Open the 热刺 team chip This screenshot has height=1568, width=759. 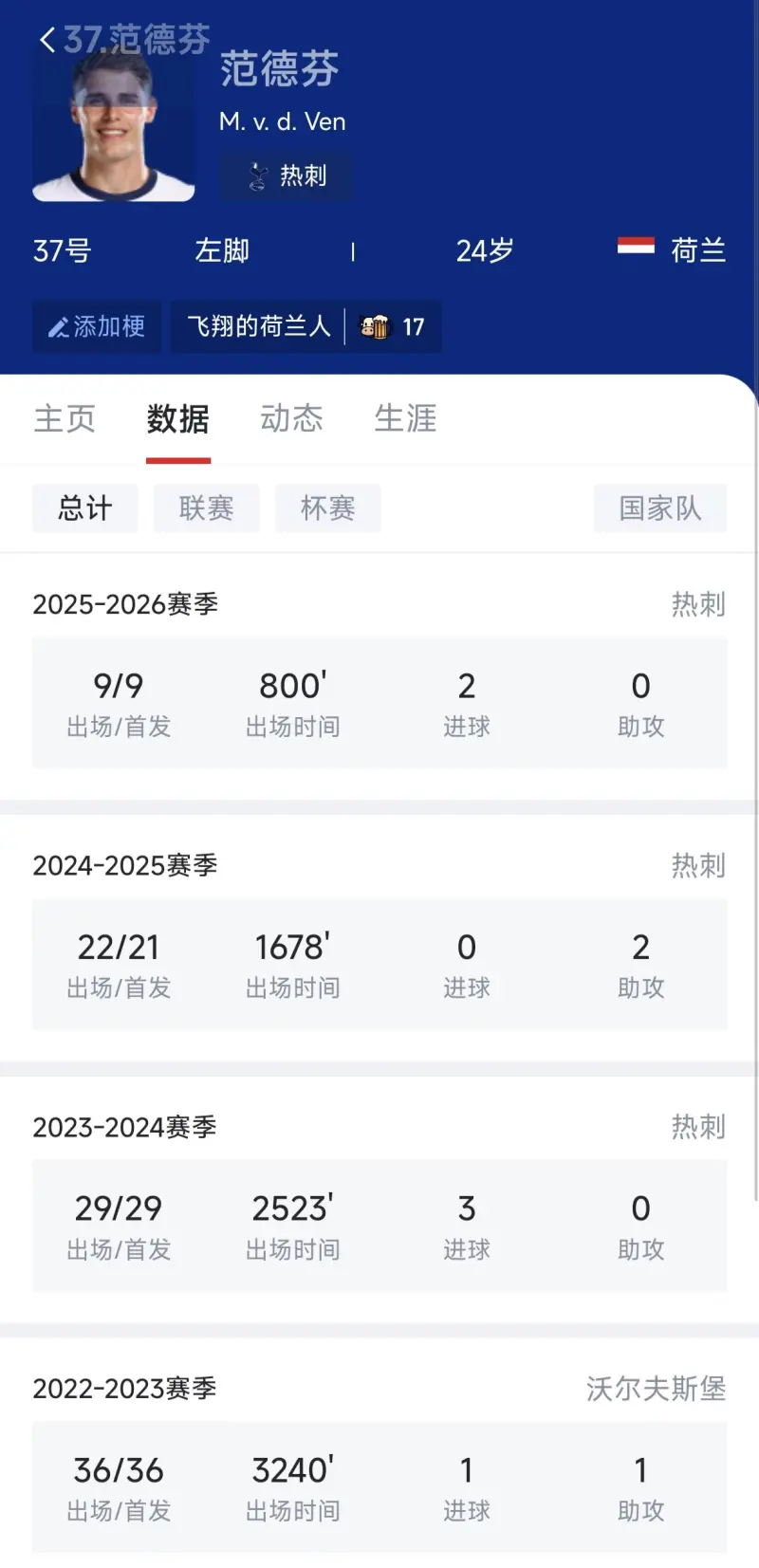pyautogui.click(x=286, y=176)
